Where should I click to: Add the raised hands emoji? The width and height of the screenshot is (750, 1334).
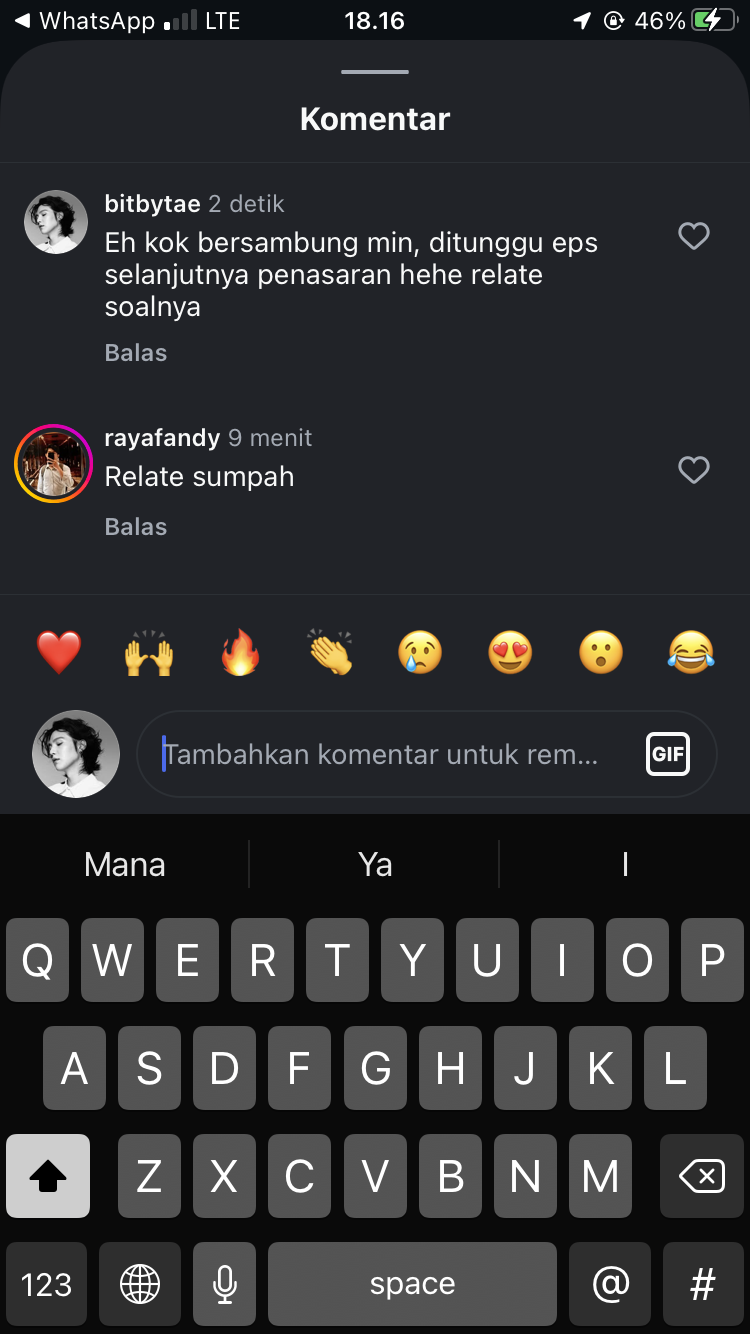[149, 653]
